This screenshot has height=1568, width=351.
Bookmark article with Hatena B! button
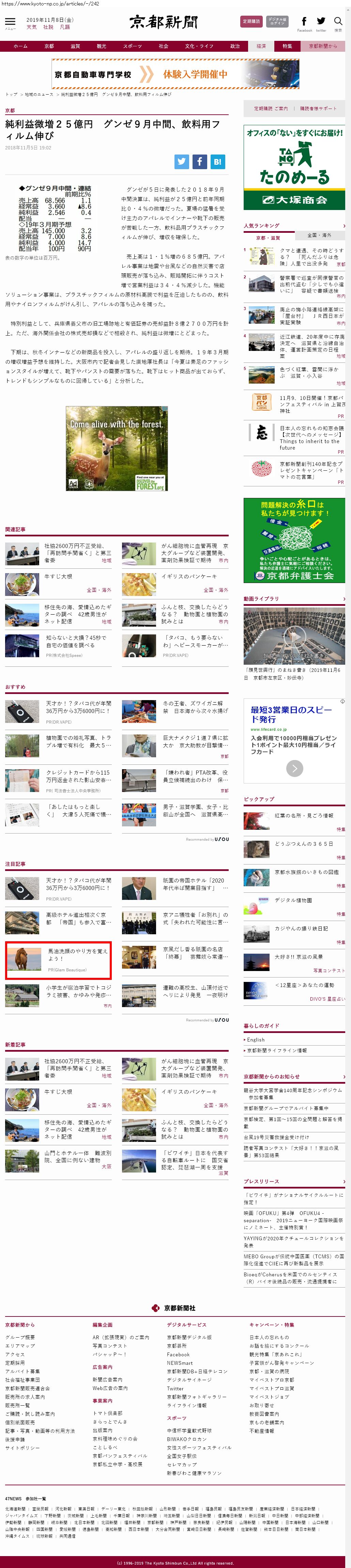click(x=217, y=161)
